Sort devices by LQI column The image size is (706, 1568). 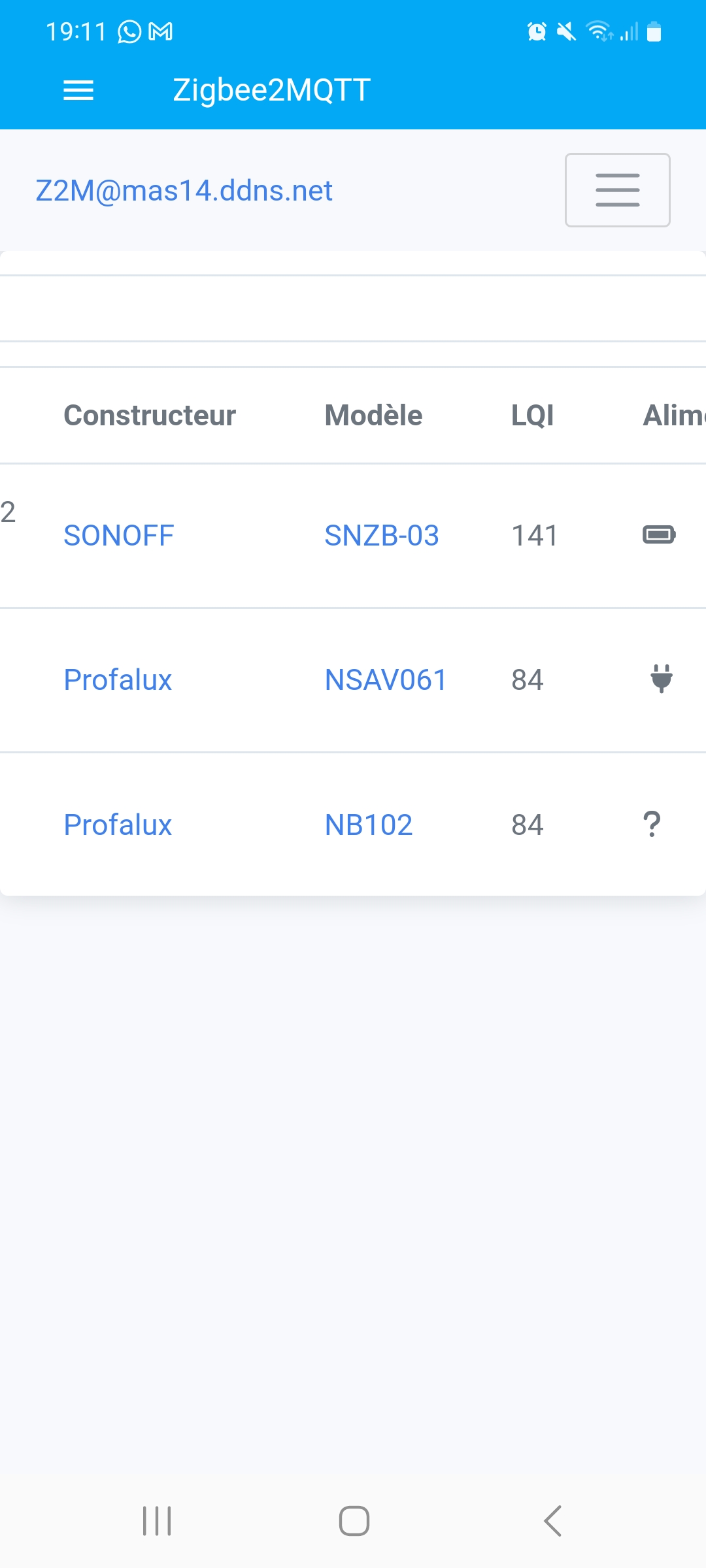click(533, 416)
